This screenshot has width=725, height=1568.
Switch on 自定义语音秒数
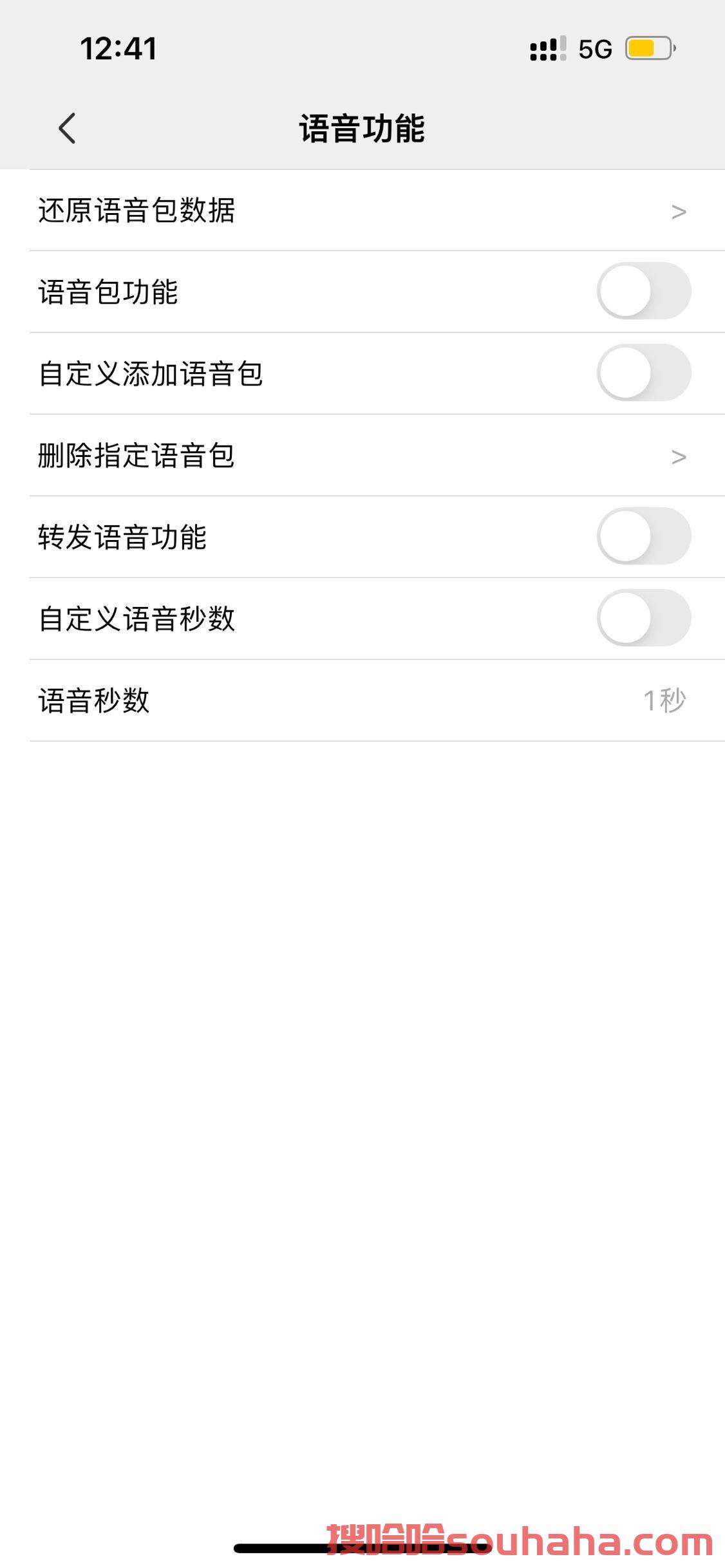click(643, 618)
